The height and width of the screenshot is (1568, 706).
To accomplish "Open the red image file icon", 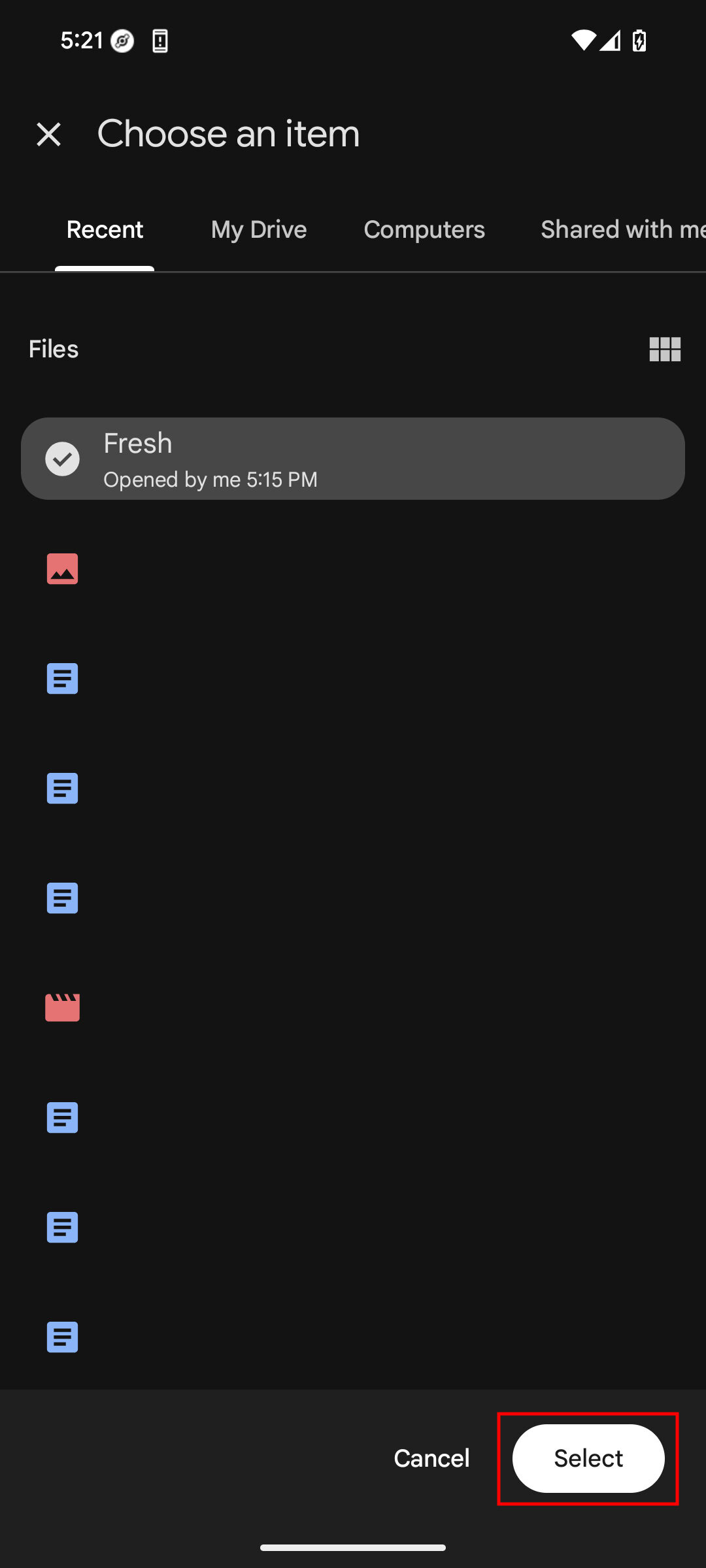I will pyautogui.click(x=62, y=568).
